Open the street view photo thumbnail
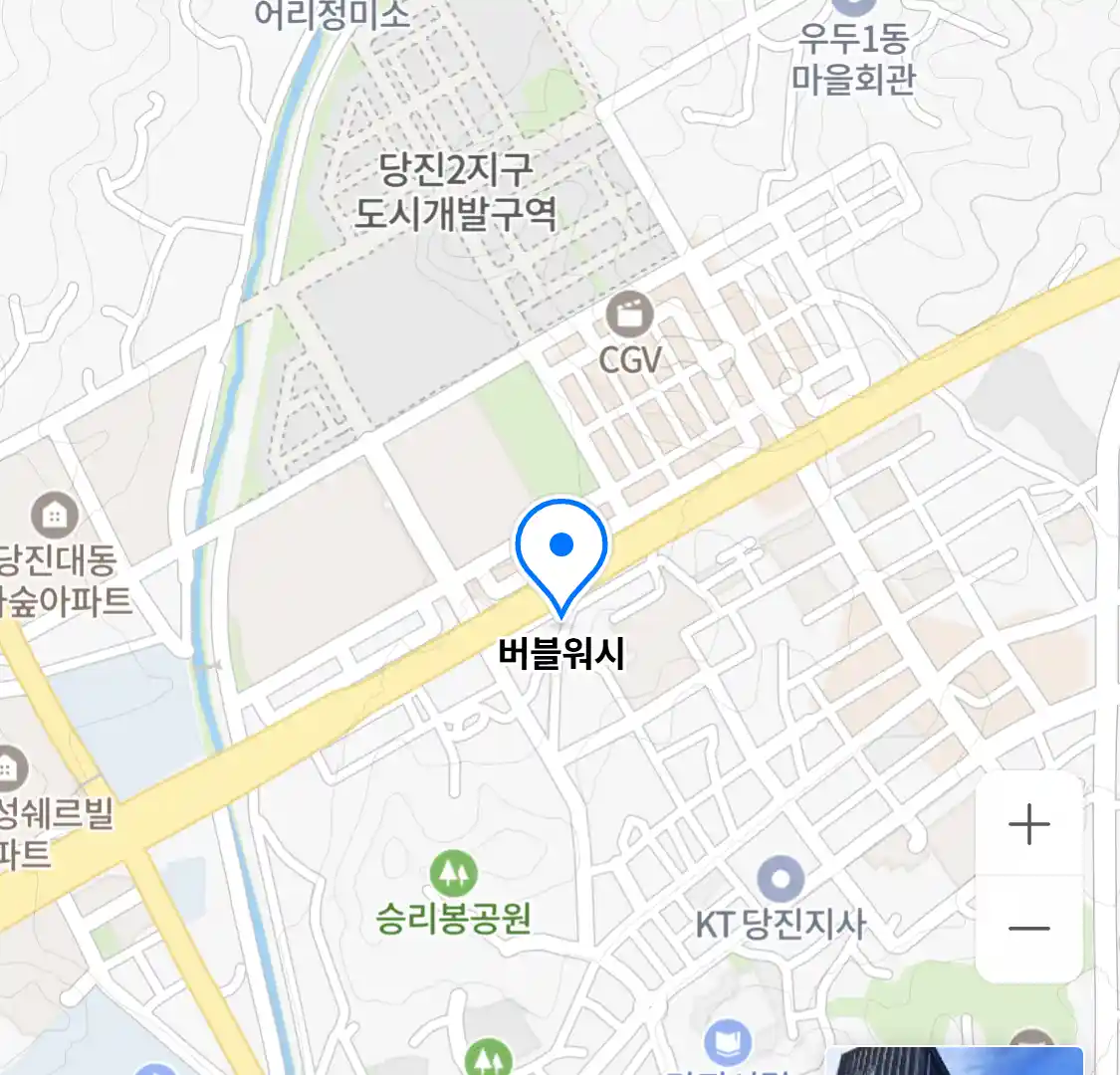The height and width of the screenshot is (1075, 1120). click(x=953, y=1061)
